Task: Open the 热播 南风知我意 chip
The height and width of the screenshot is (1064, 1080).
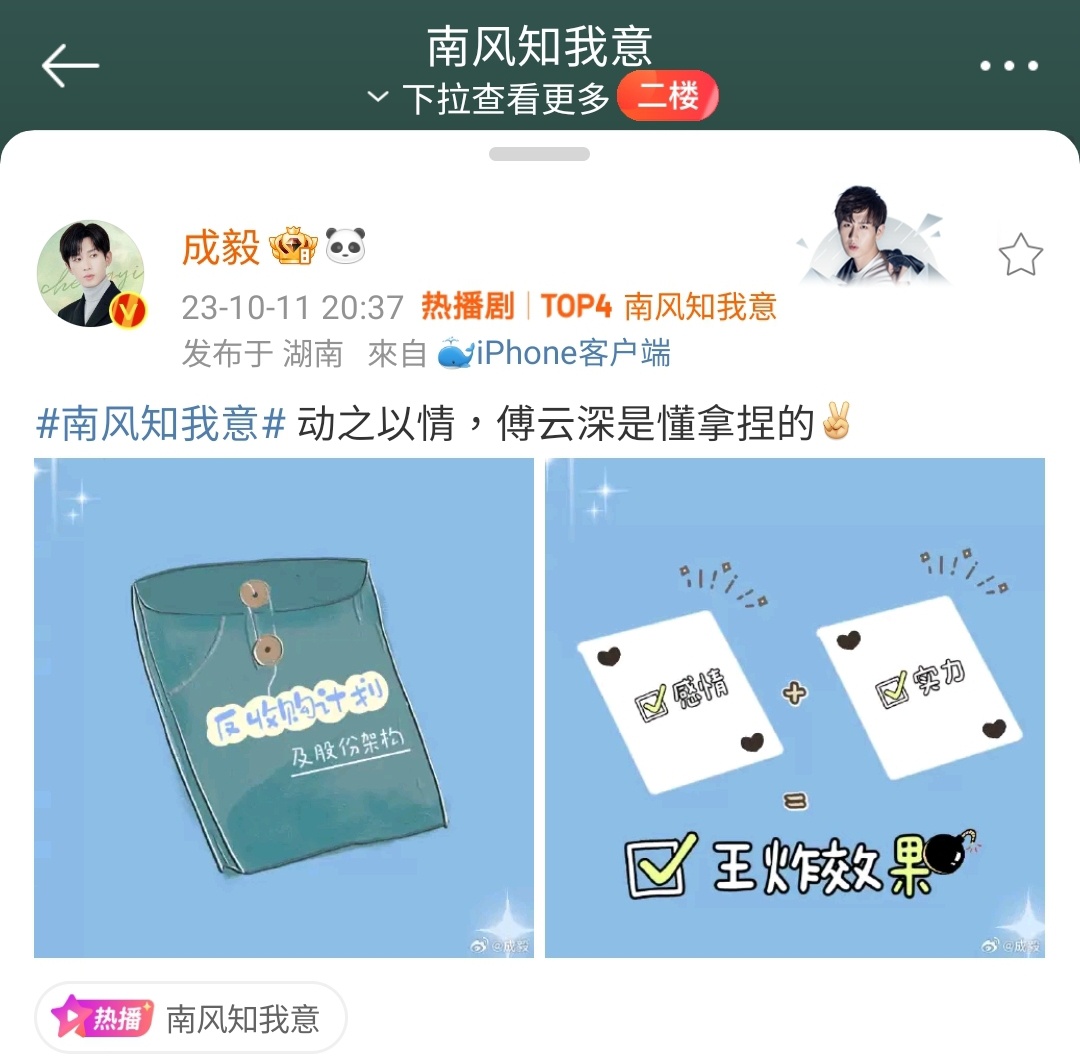Action: [191, 1019]
